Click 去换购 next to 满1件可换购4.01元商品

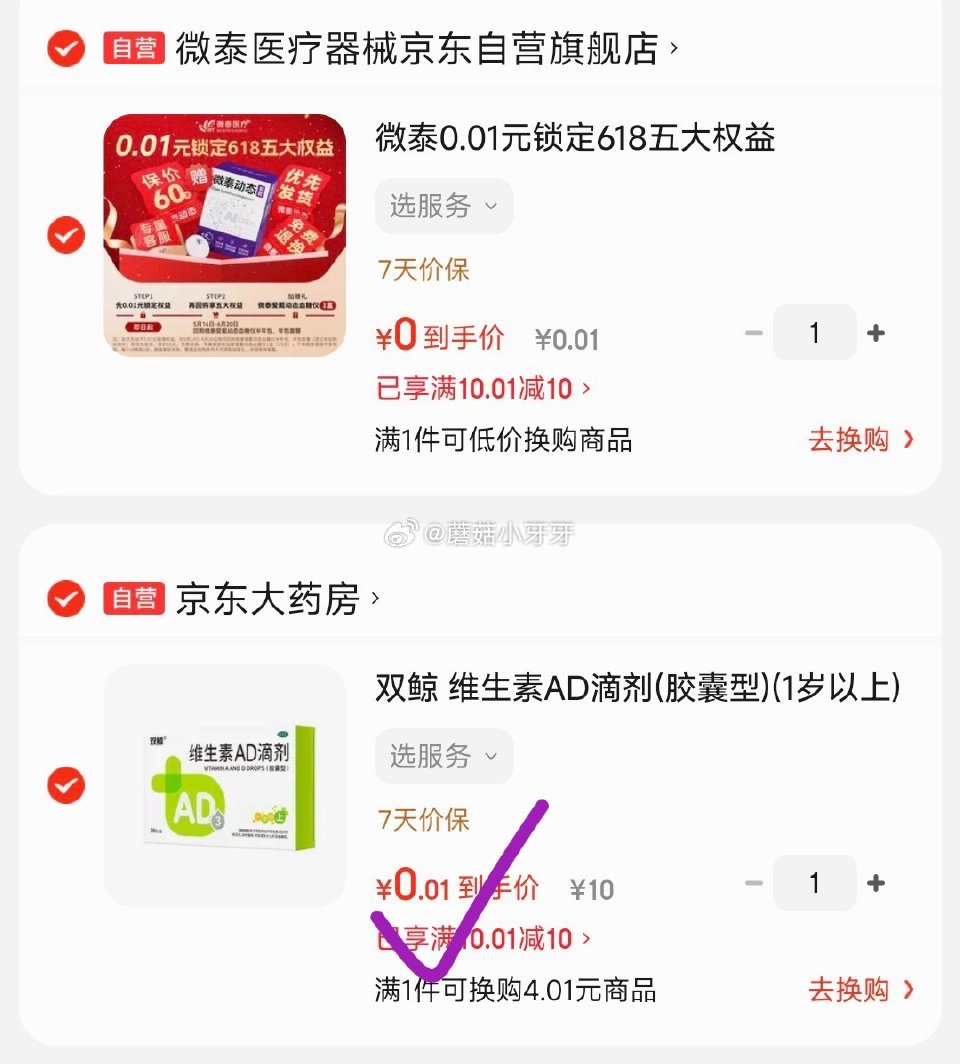[x=849, y=990]
